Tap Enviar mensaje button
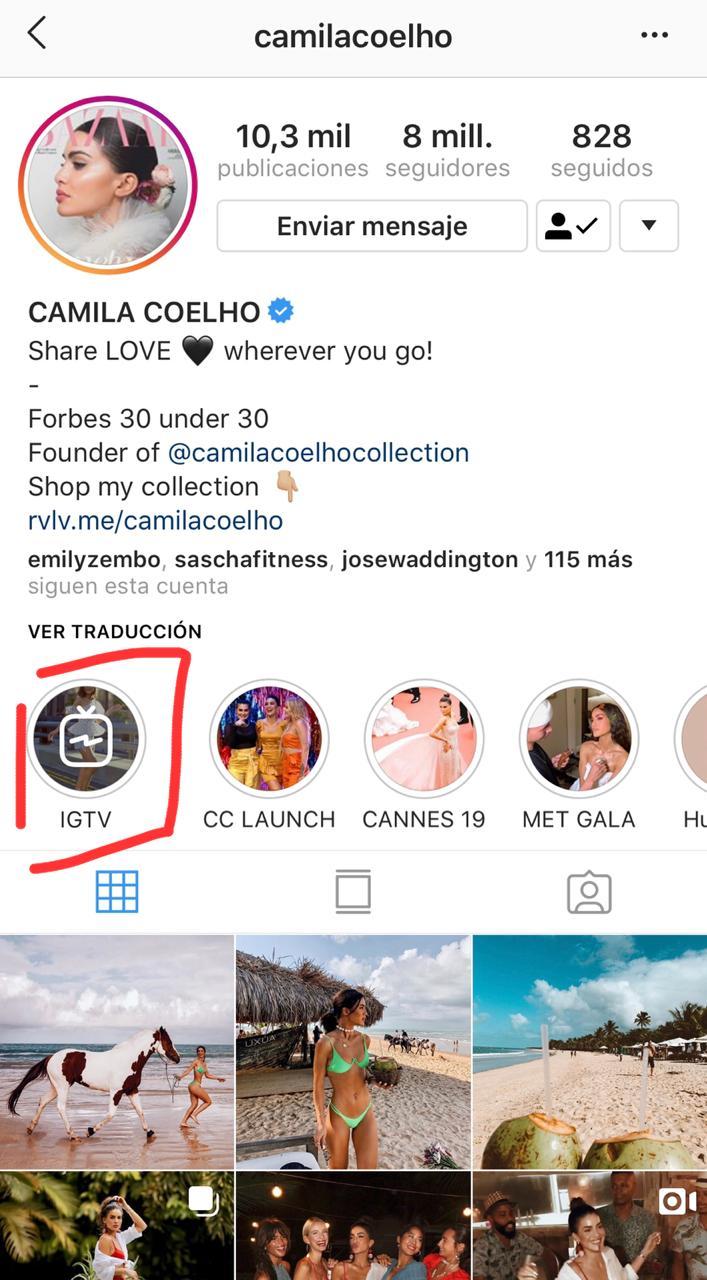 372,226
